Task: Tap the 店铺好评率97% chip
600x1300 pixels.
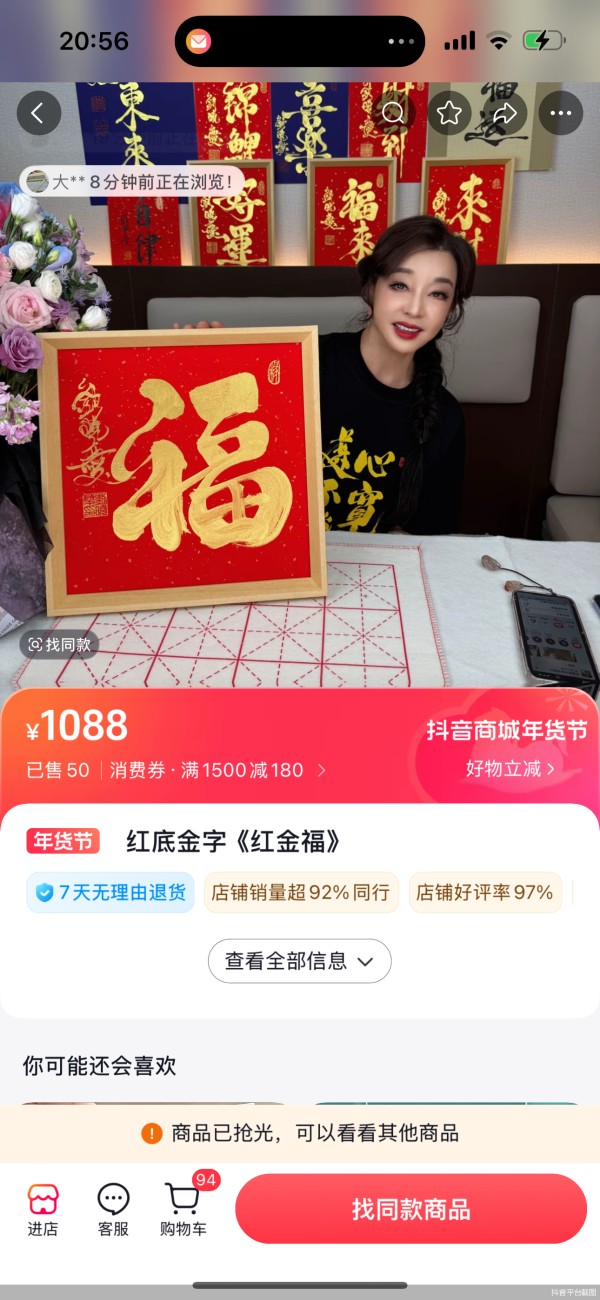Action: pyautogui.click(x=485, y=892)
